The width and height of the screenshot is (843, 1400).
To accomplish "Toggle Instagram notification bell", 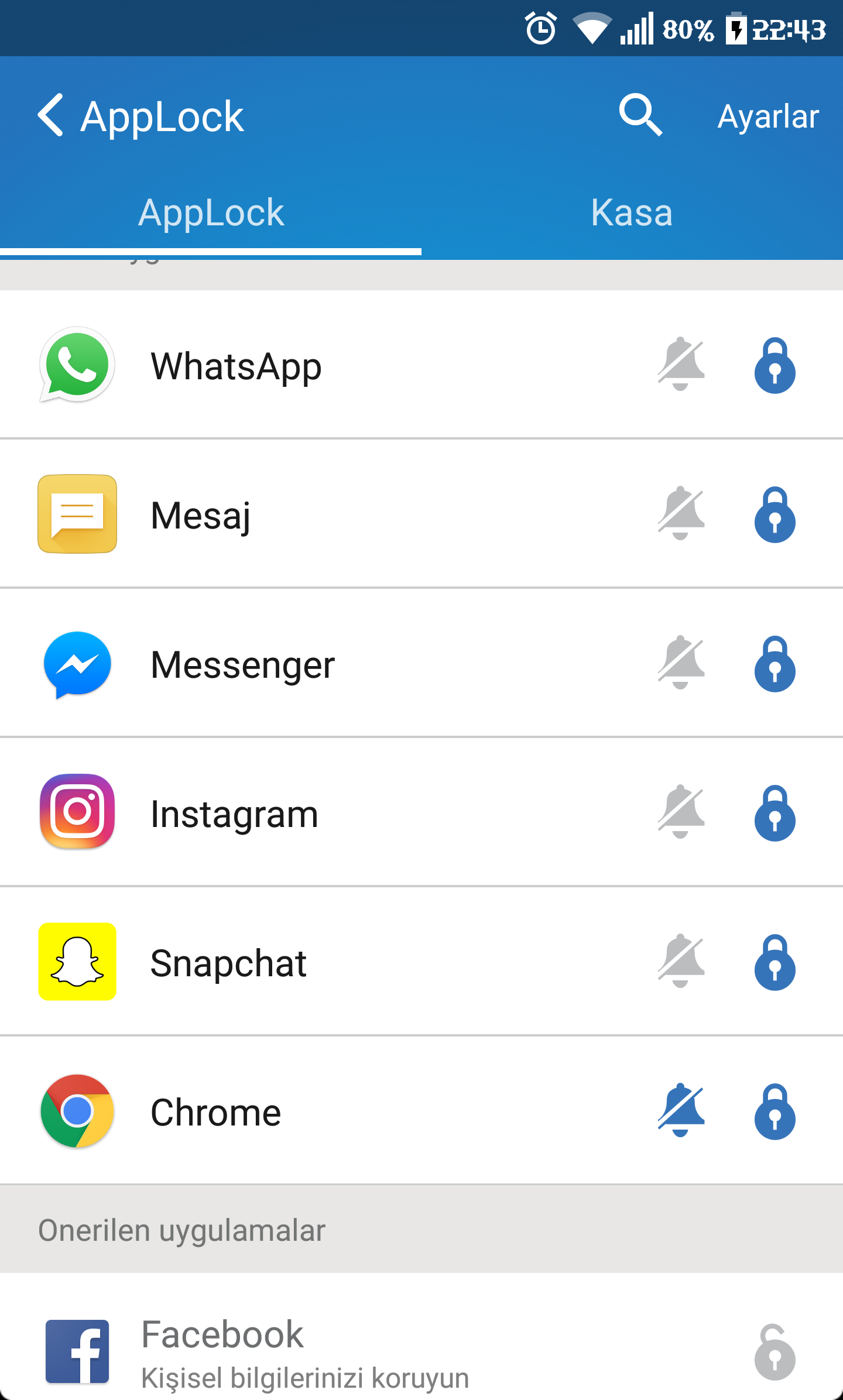I will pos(681,812).
